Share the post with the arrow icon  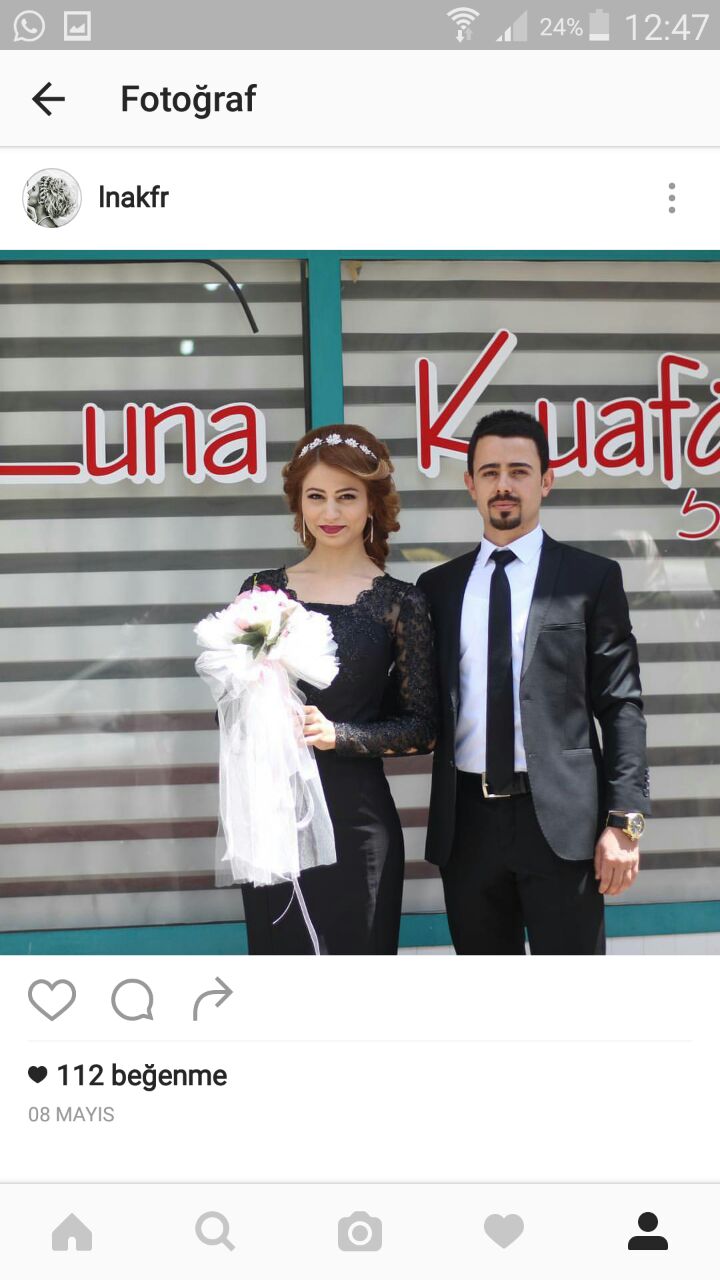coord(212,999)
